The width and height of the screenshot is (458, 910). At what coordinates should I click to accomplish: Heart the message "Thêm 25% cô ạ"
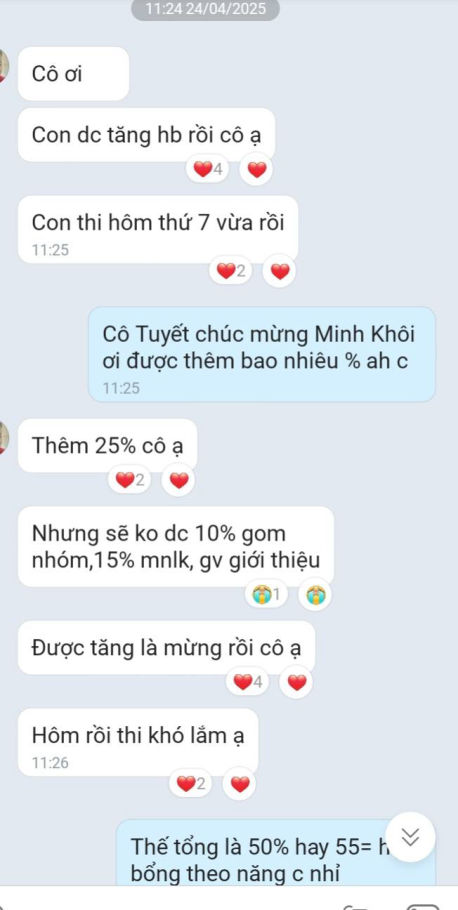pyautogui.click(x=179, y=480)
